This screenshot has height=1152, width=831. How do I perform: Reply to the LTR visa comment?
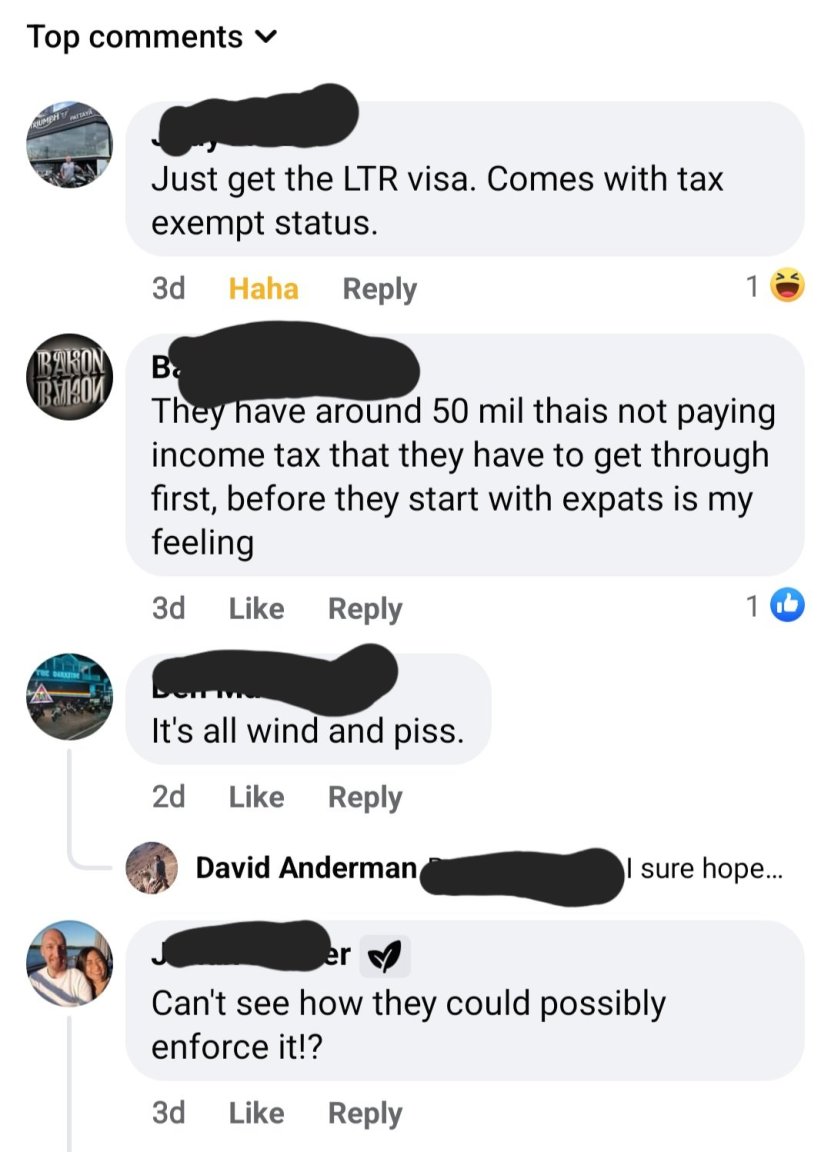[x=379, y=289]
